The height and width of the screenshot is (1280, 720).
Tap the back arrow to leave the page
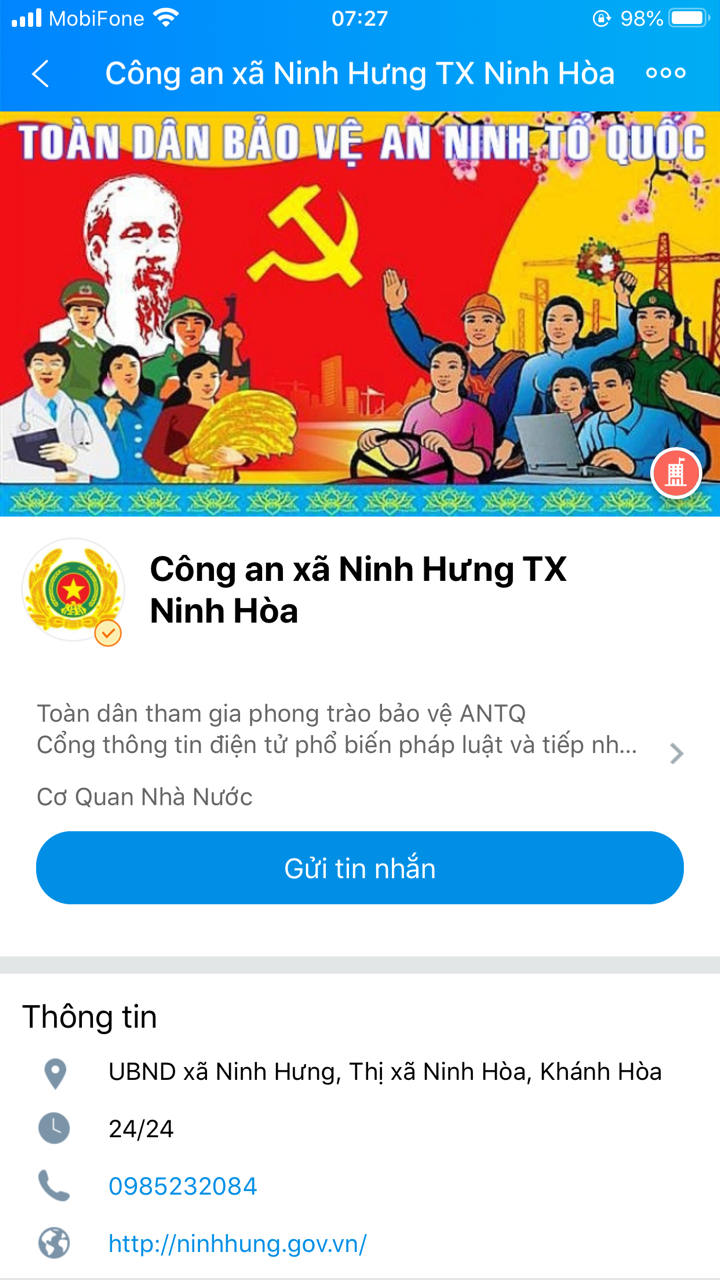pos(40,74)
